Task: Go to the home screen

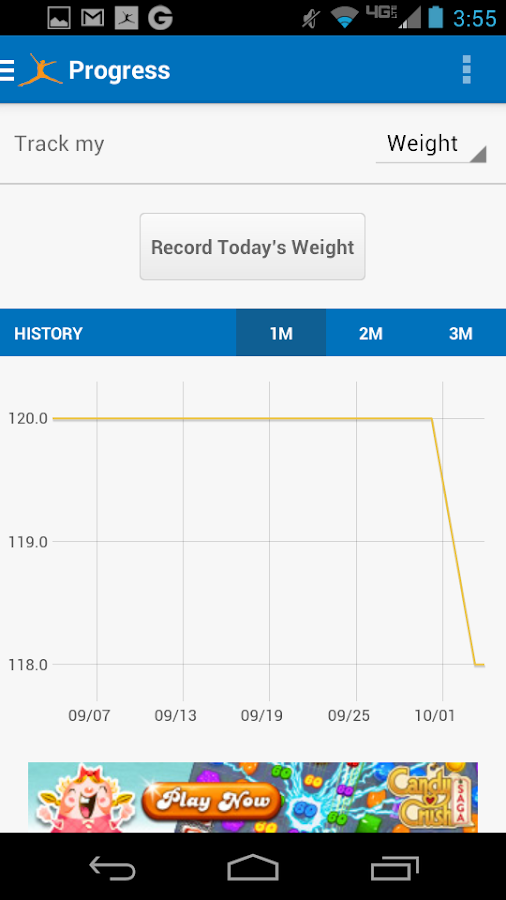Action: 253,867
